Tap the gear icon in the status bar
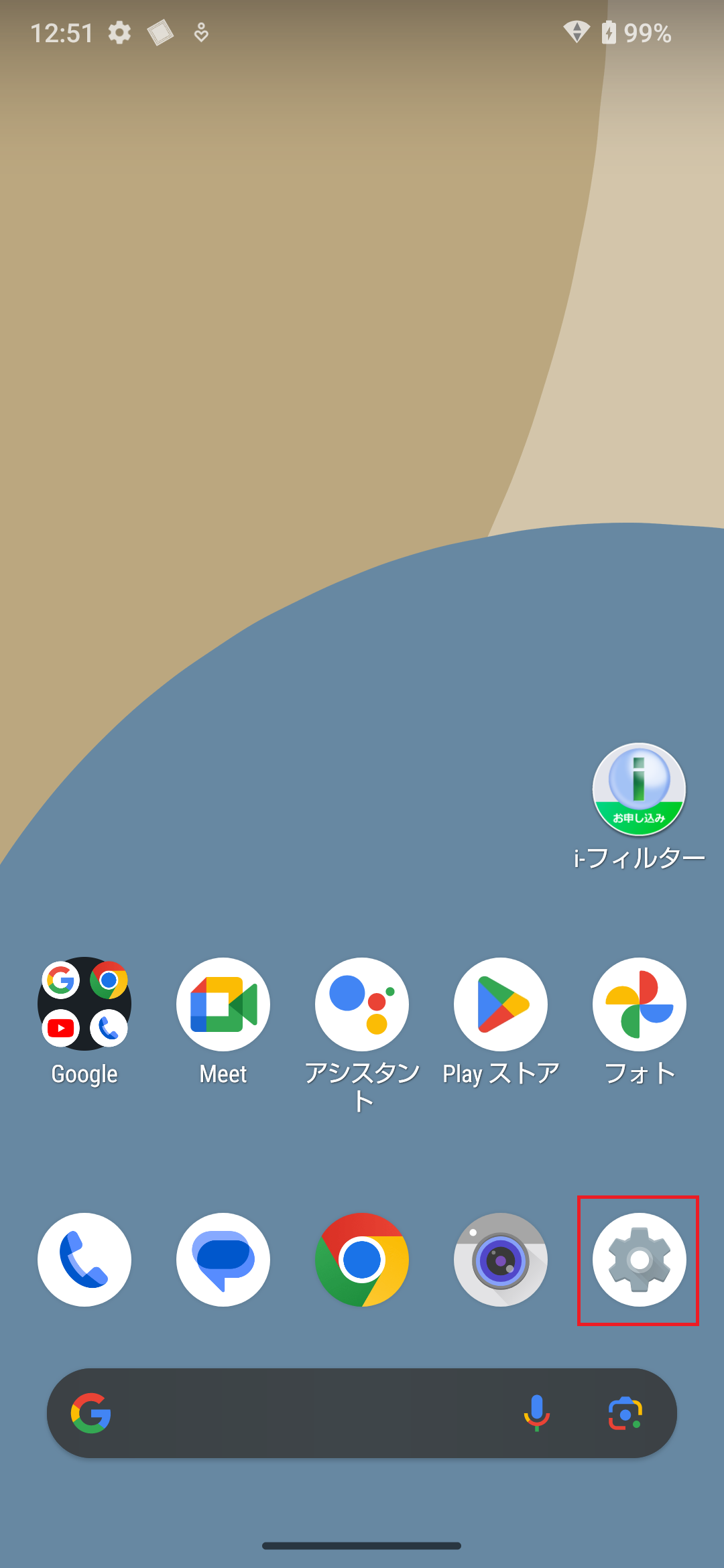The width and height of the screenshot is (724, 1568). pos(119,32)
